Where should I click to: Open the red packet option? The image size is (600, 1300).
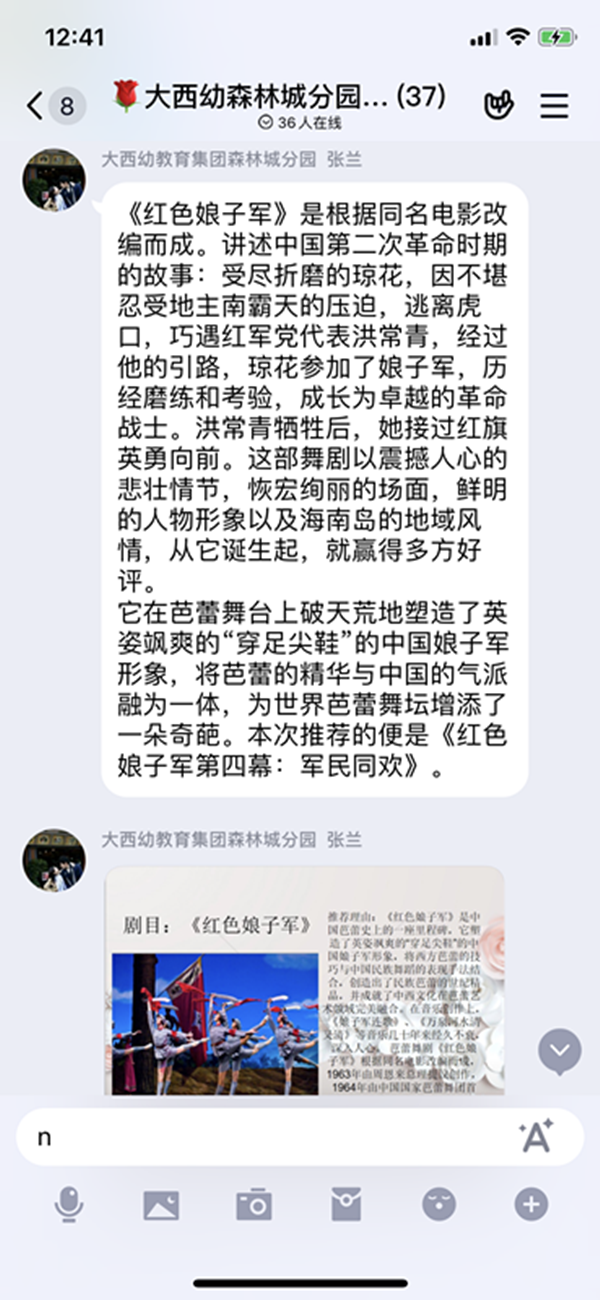tap(346, 1205)
